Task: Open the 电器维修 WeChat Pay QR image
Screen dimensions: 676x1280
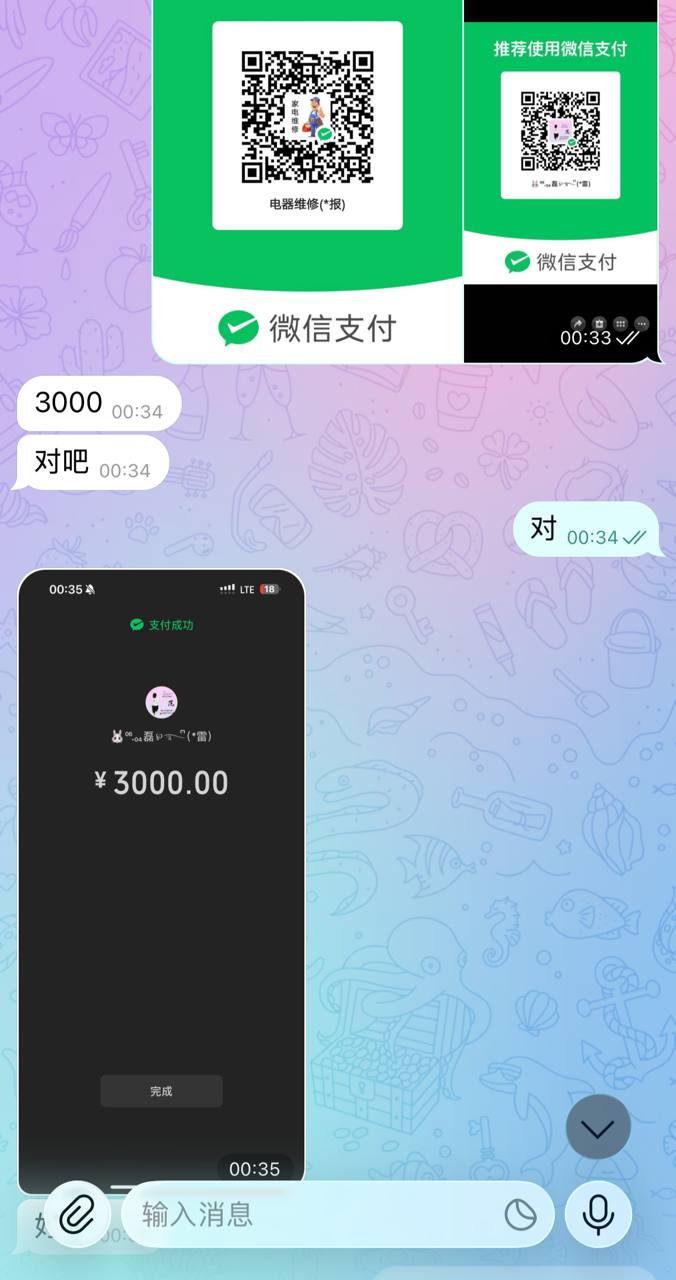Action: tap(307, 180)
